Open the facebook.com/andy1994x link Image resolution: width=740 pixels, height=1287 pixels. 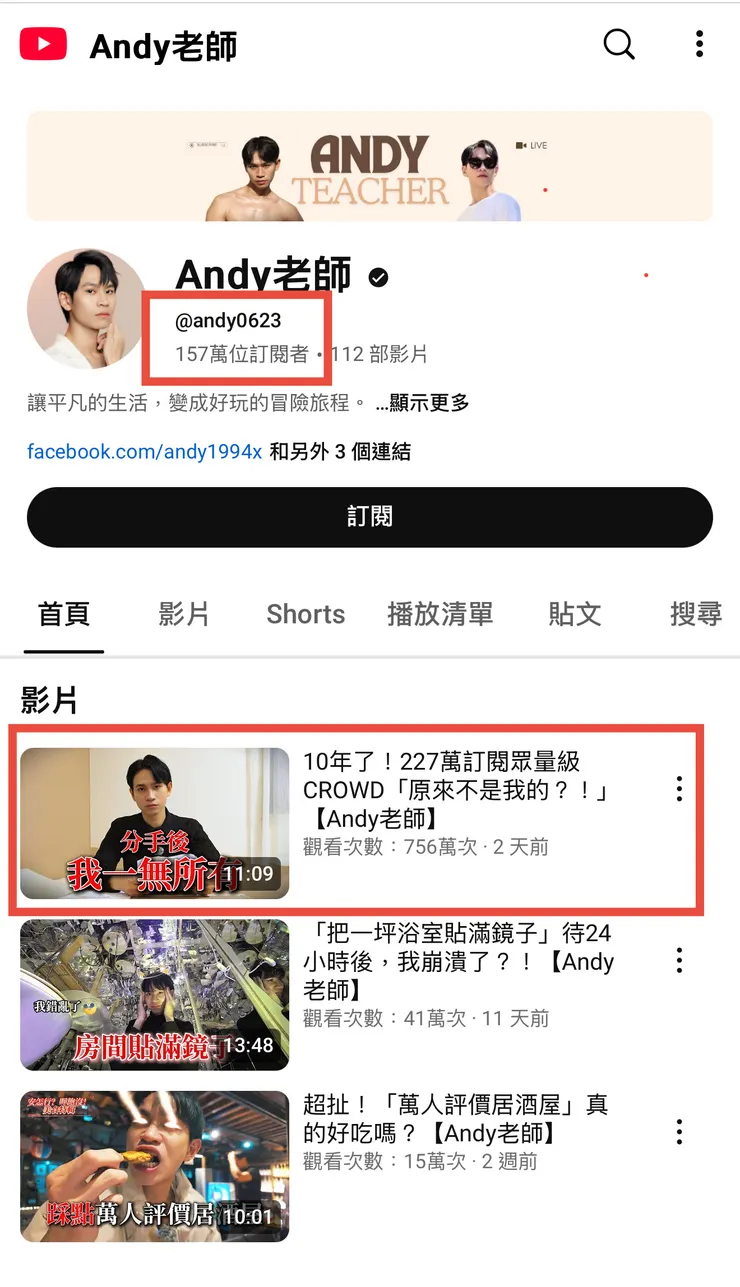144,451
